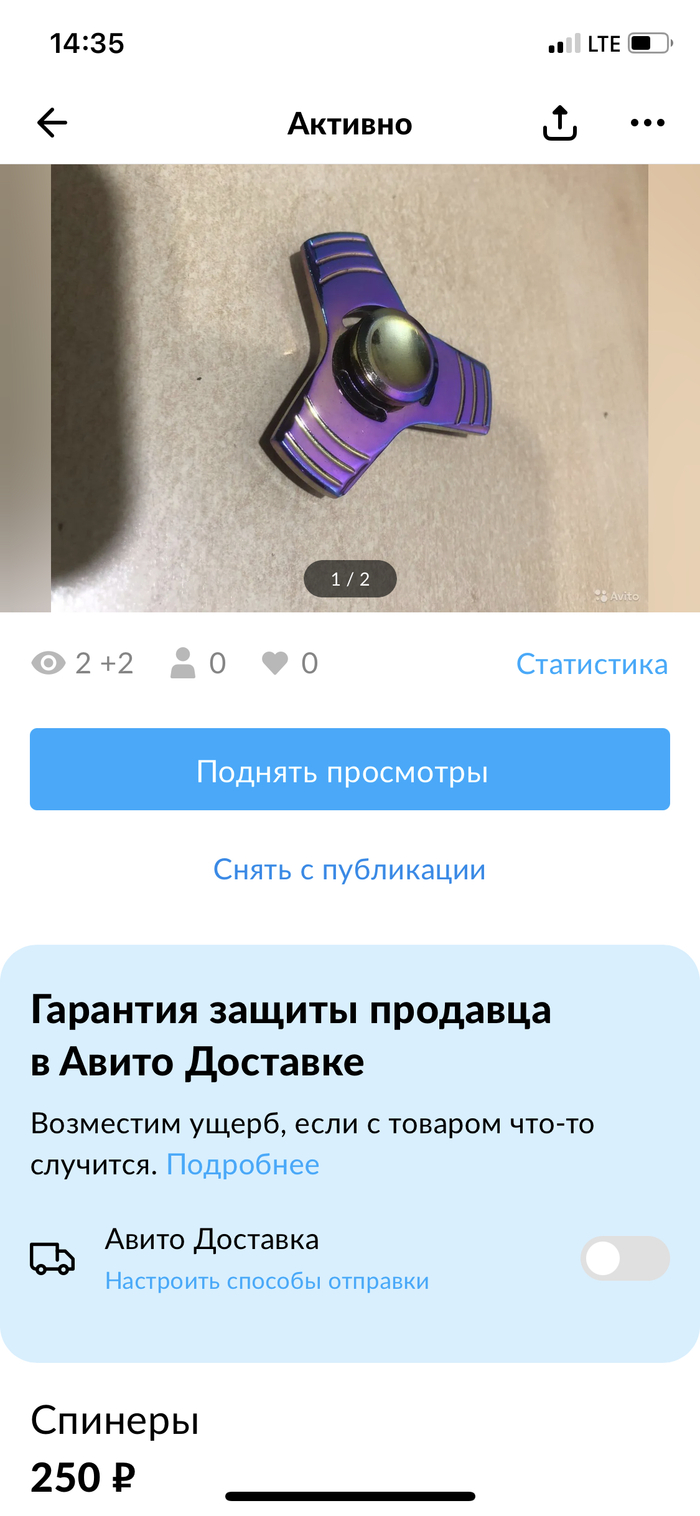Screen dimensions: 700x1516
Task: Open Статистика for the listing
Action: pos(591,664)
